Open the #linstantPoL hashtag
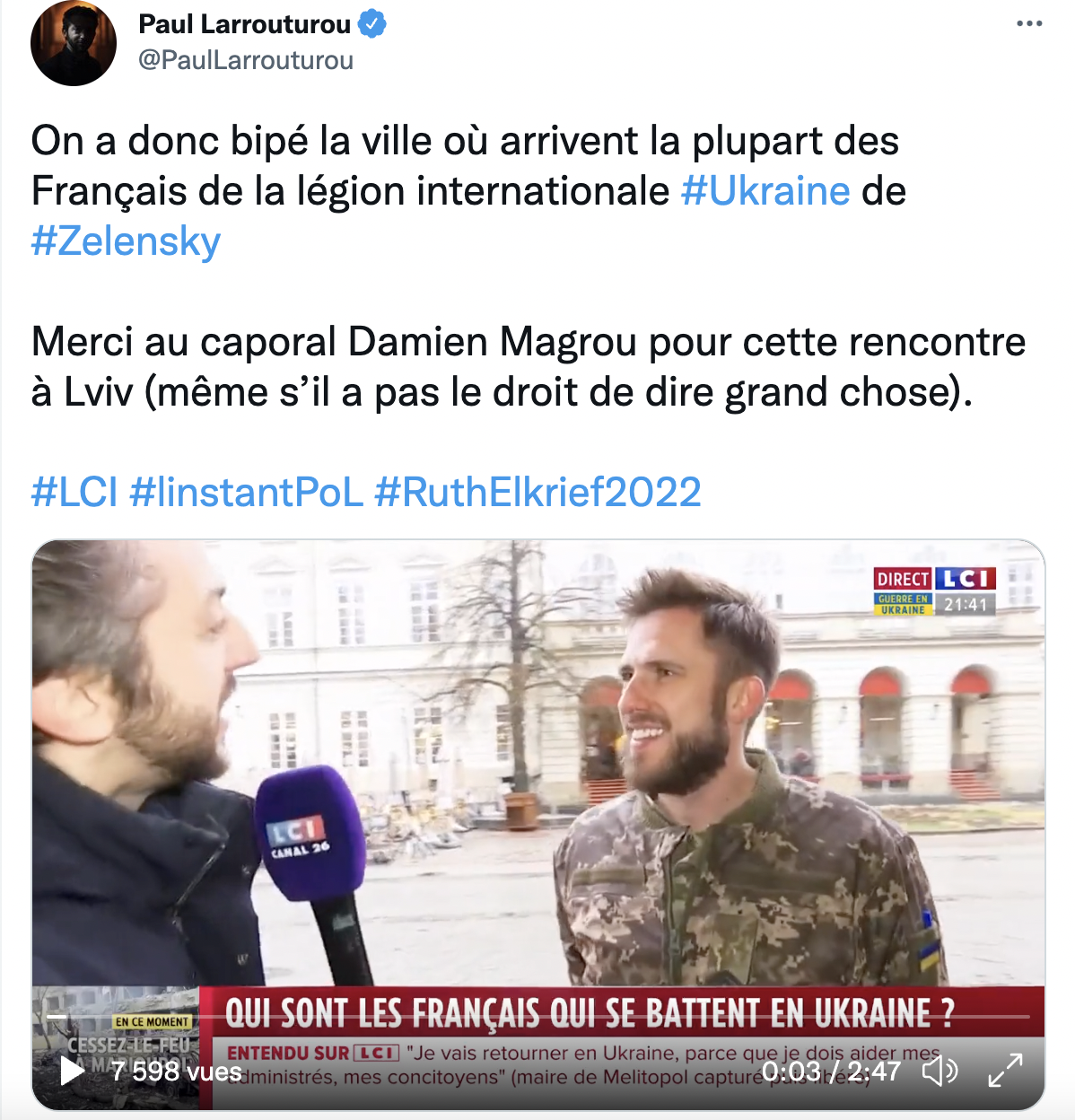The width and height of the screenshot is (1075, 1120). (246, 492)
